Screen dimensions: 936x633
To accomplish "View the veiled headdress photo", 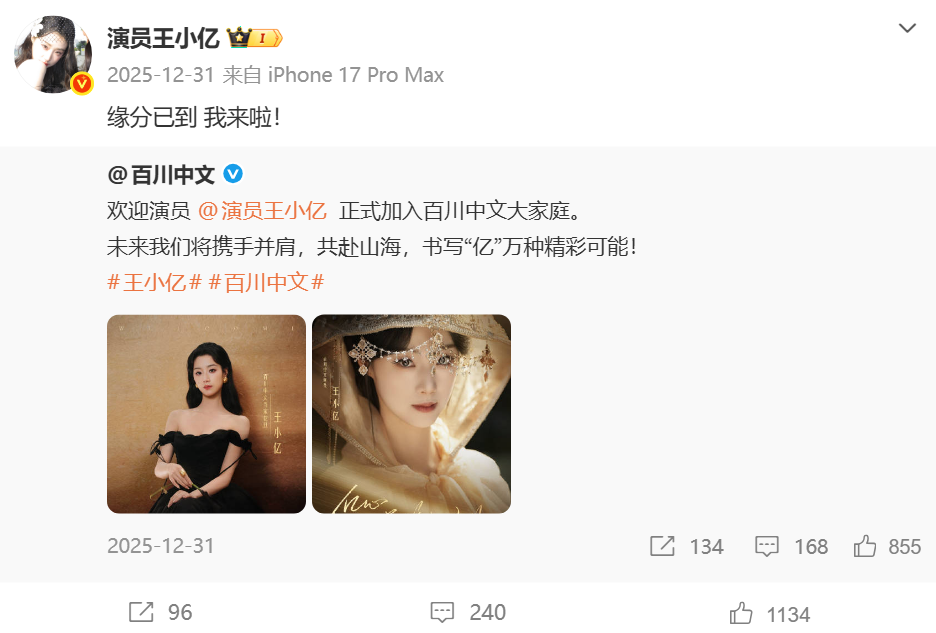I will (411, 414).
